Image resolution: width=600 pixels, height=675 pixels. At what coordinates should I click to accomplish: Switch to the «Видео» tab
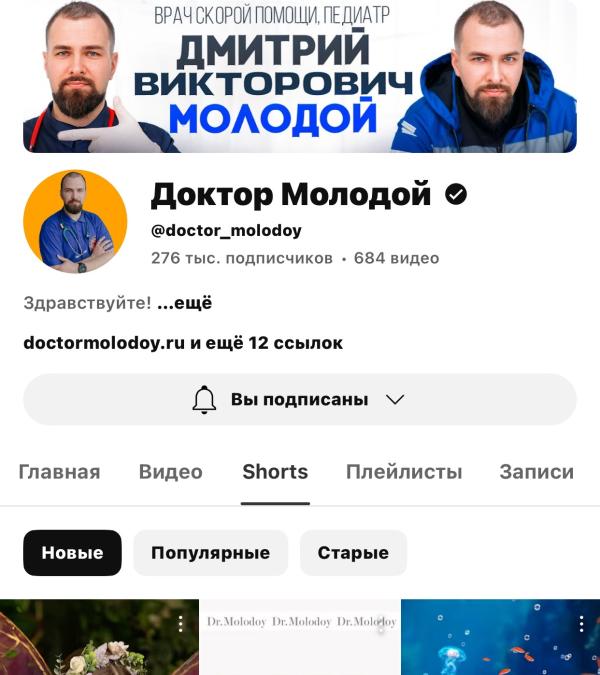(x=170, y=472)
